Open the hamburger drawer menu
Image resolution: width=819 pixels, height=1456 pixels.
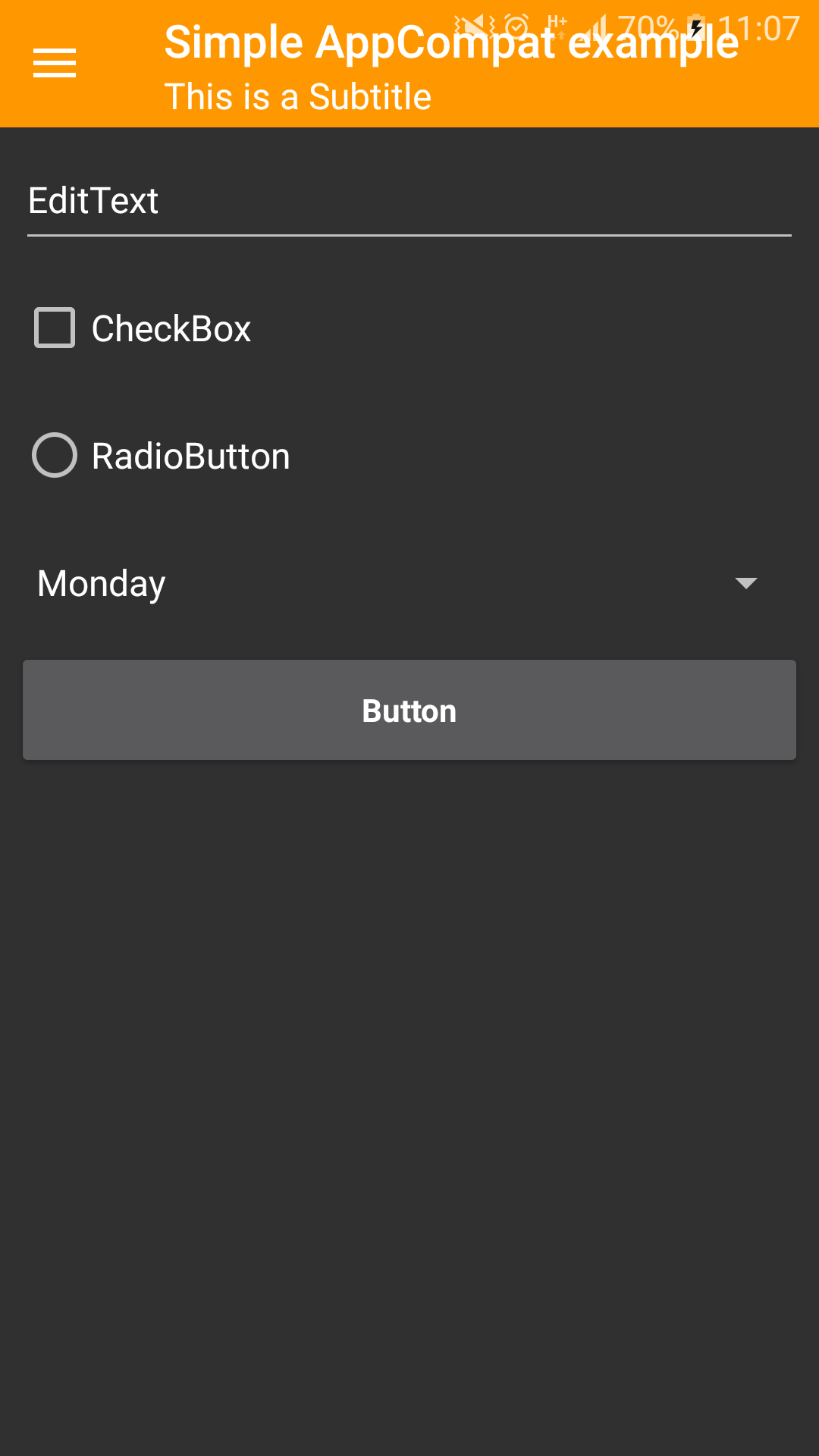(x=55, y=63)
